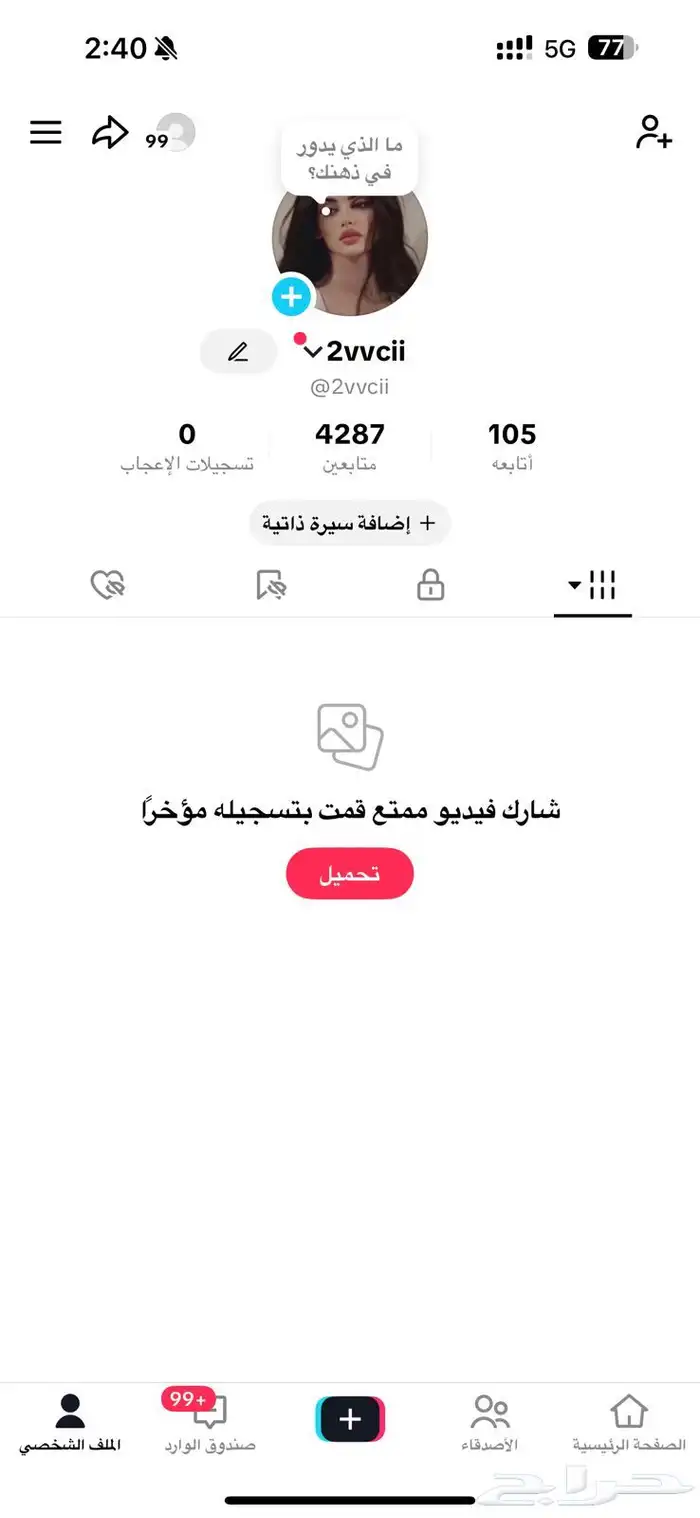
Task: Expand the 2vvcii account switcher
Action: point(355,352)
